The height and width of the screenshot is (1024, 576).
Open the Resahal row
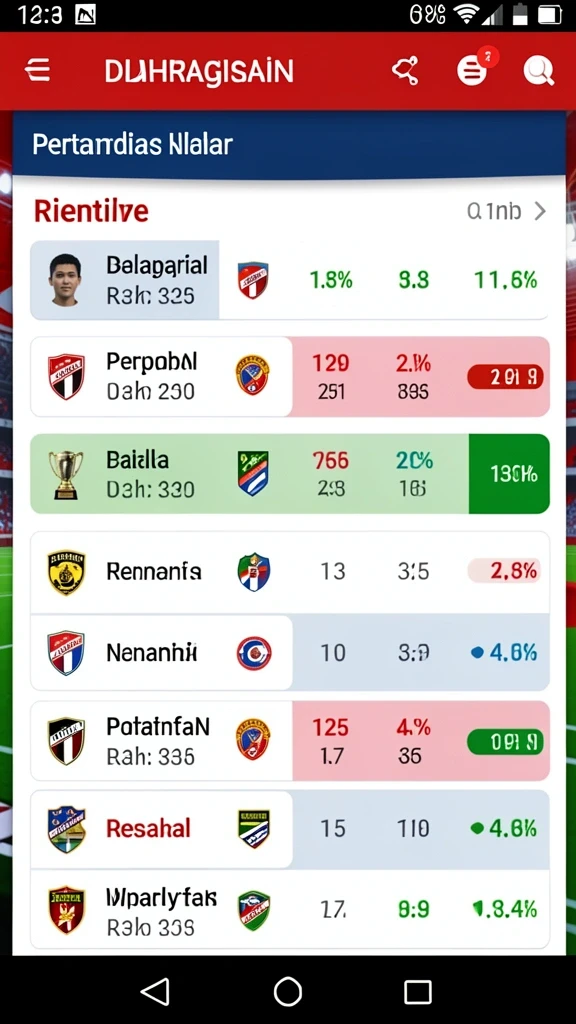[x=289, y=829]
